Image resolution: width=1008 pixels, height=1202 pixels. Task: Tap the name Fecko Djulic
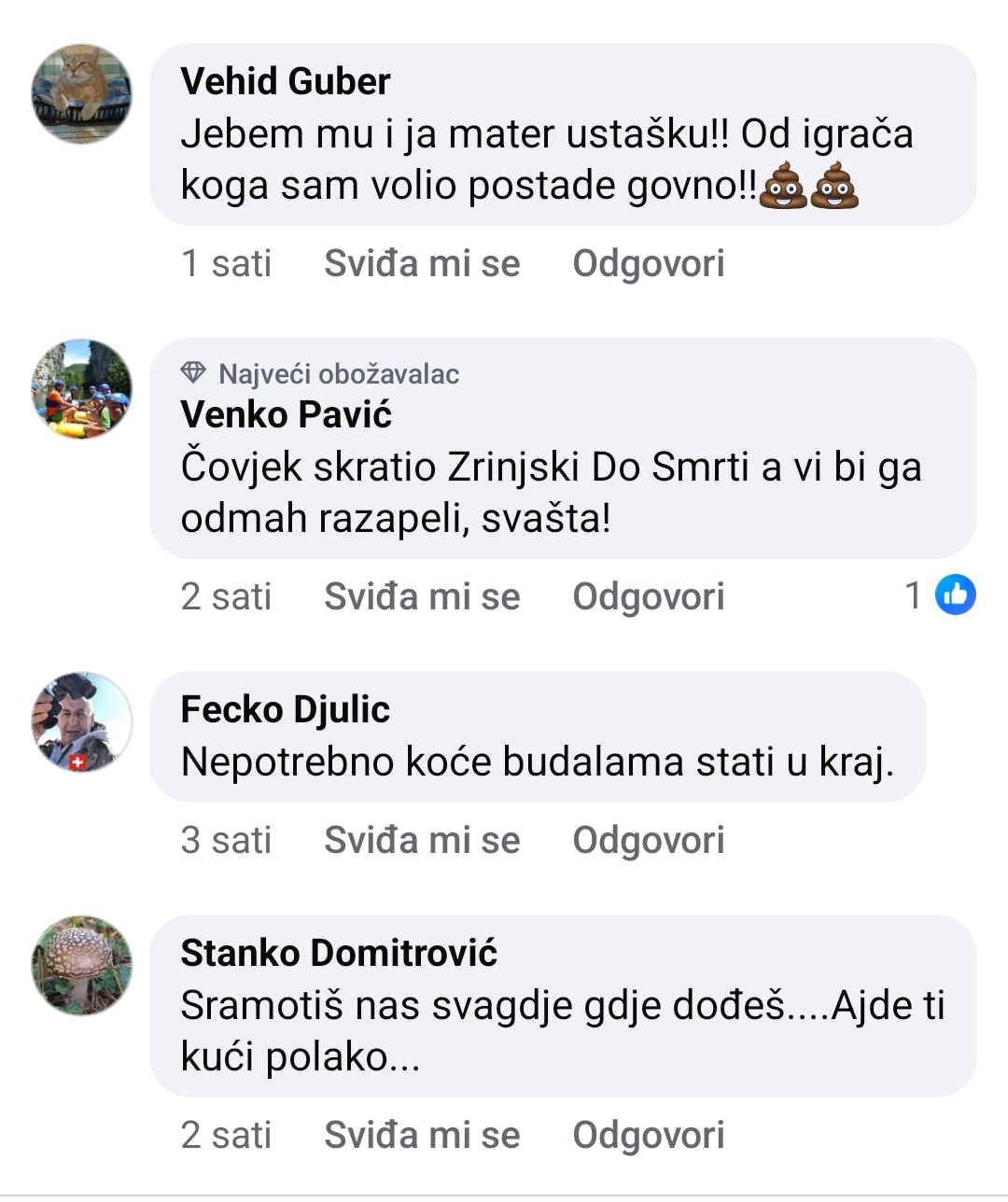tap(285, 710)
